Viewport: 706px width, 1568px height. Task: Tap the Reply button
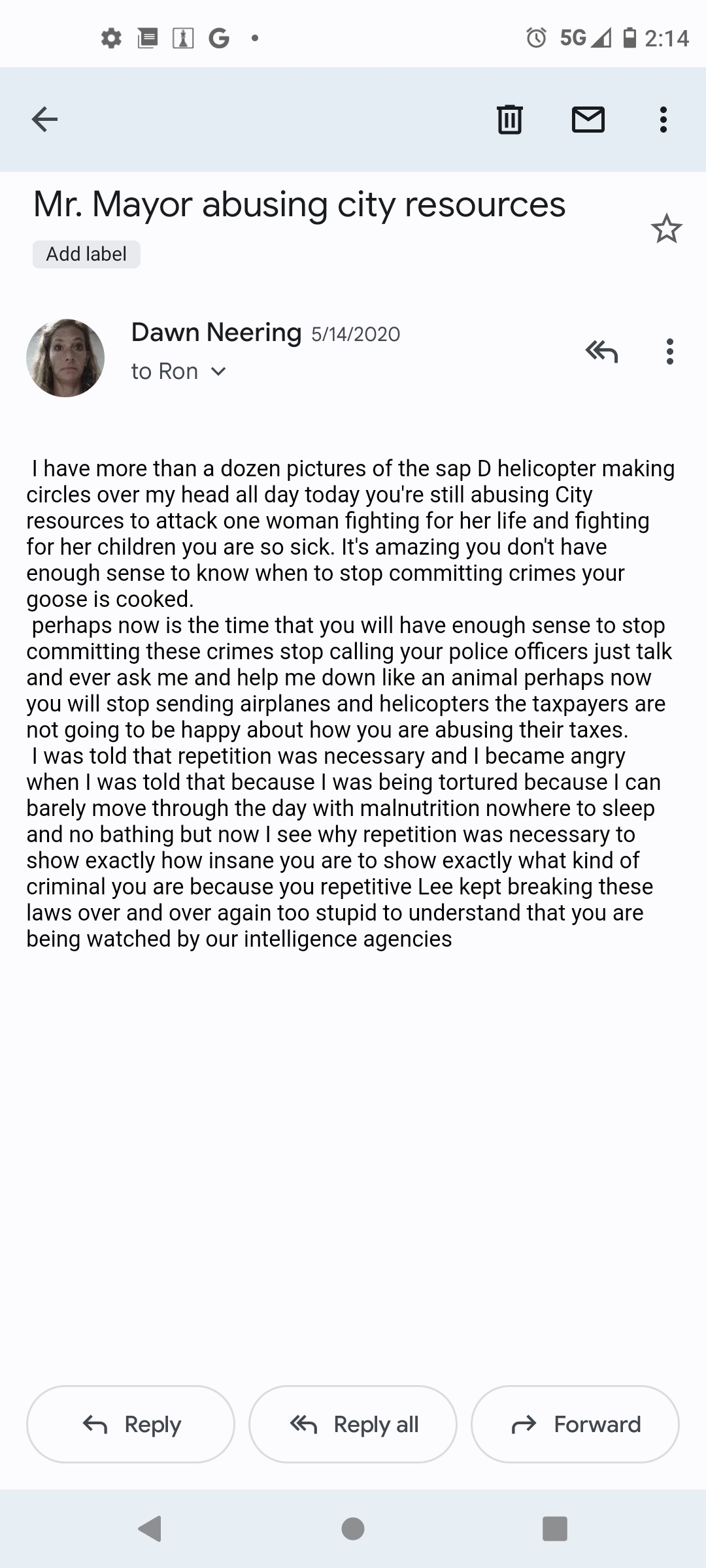[x=131, y=1424]
